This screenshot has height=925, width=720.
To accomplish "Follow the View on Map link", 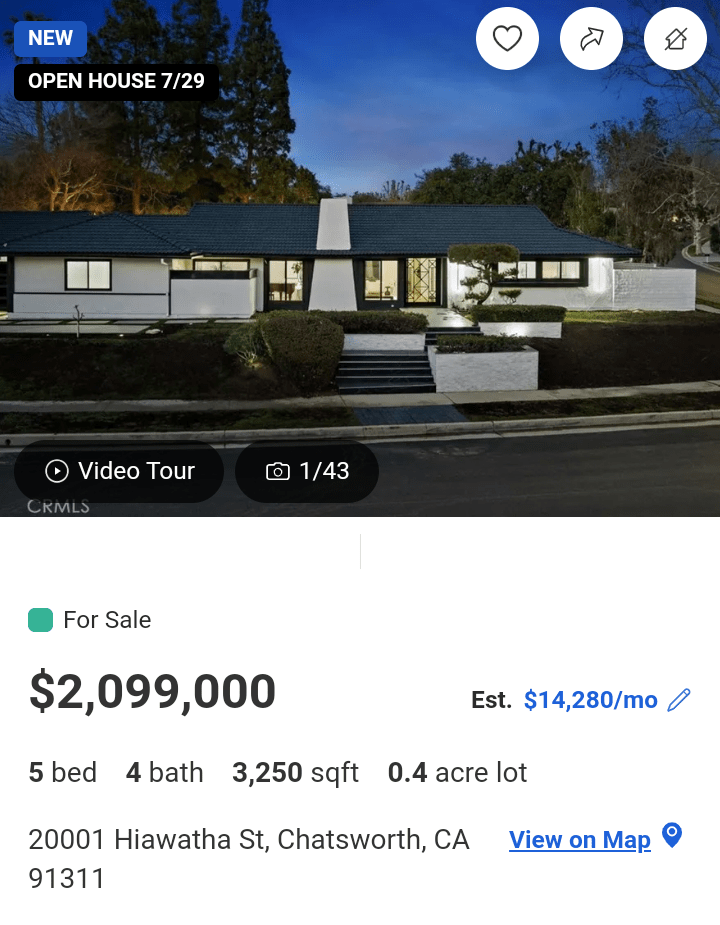I will point(580,840).
